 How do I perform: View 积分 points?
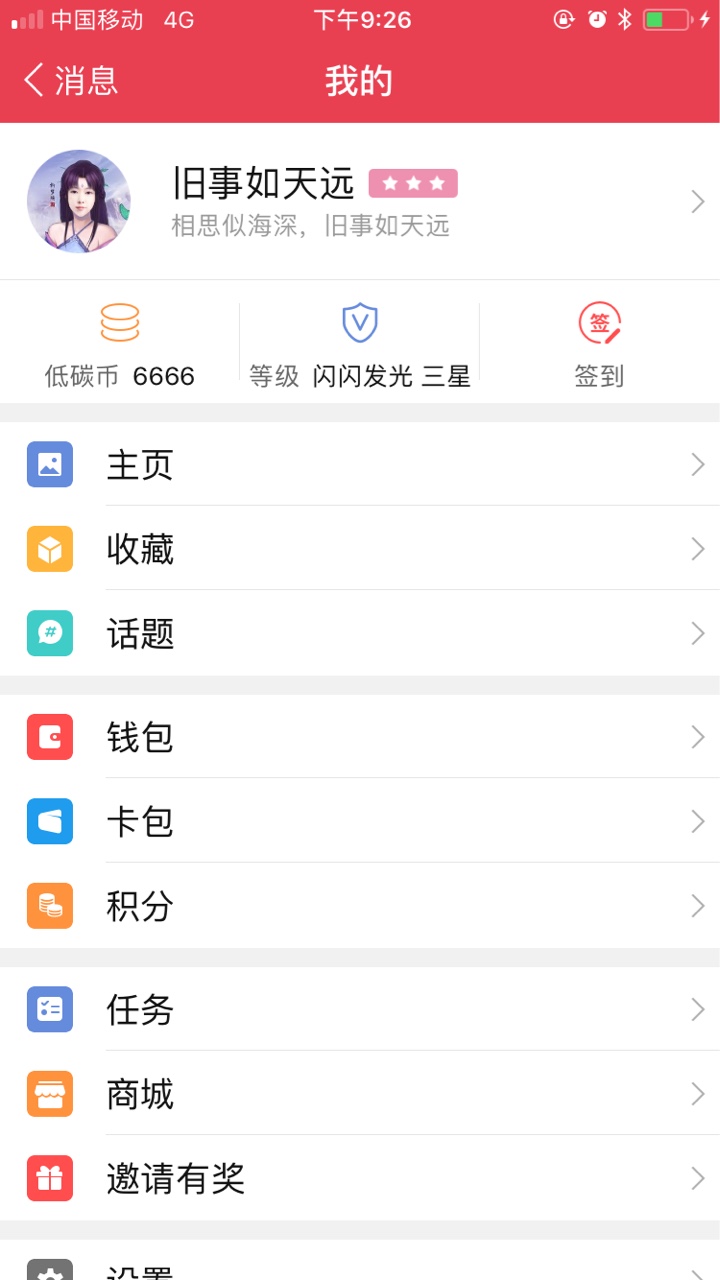[x=360, y=906]
